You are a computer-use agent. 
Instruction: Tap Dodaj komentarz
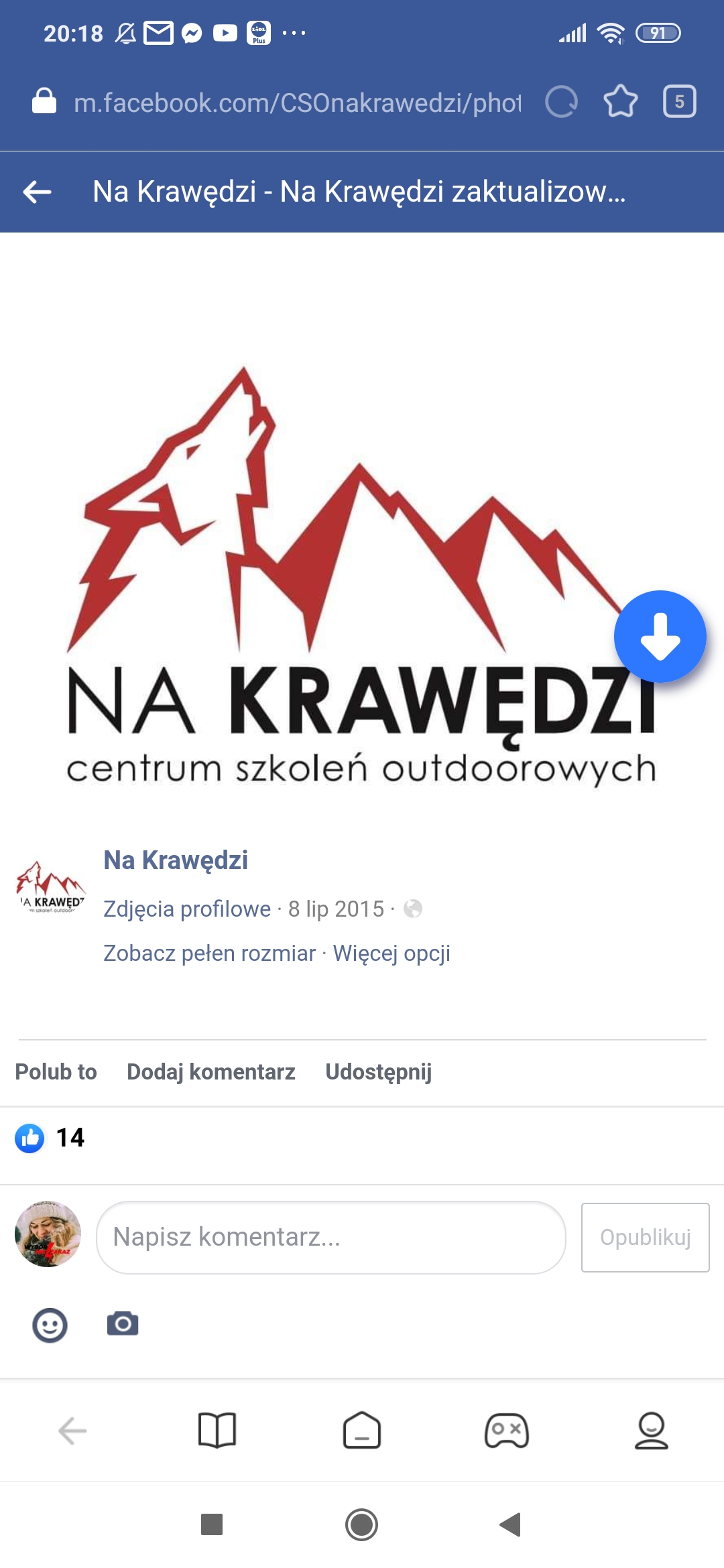click(211, 1071)
